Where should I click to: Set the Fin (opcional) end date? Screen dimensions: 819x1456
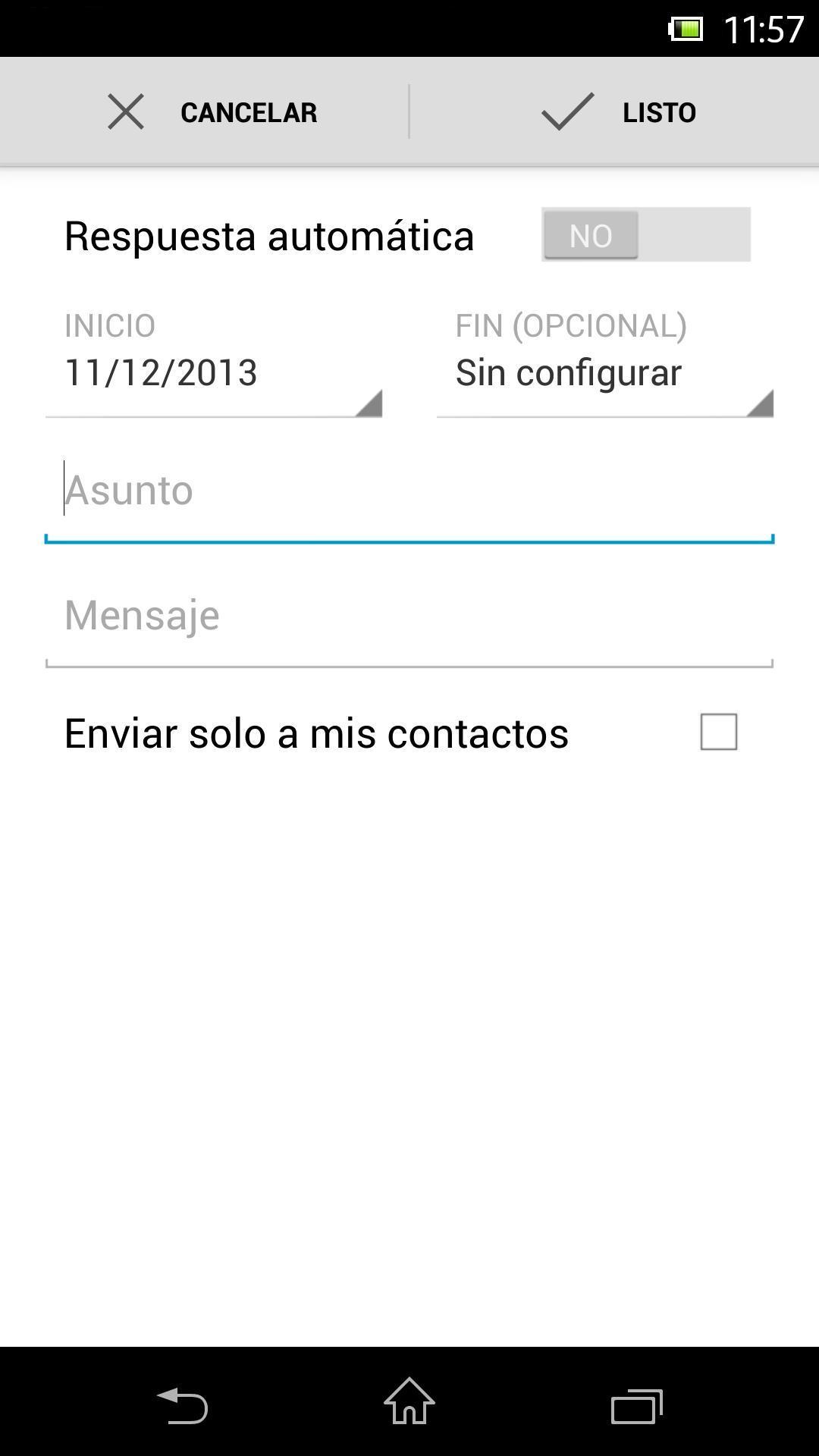(x=604, y=373)
